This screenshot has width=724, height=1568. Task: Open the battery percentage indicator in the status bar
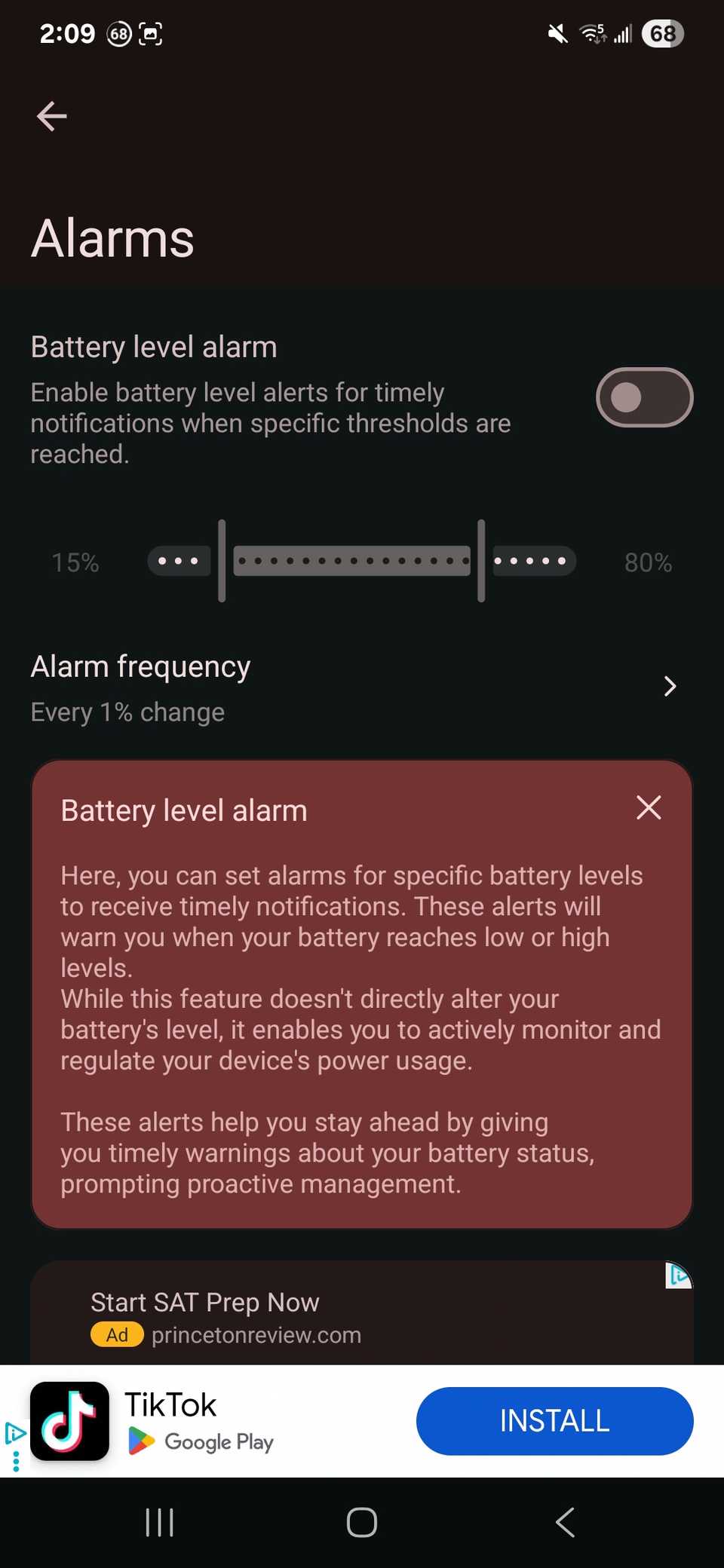tap(661, 33)
